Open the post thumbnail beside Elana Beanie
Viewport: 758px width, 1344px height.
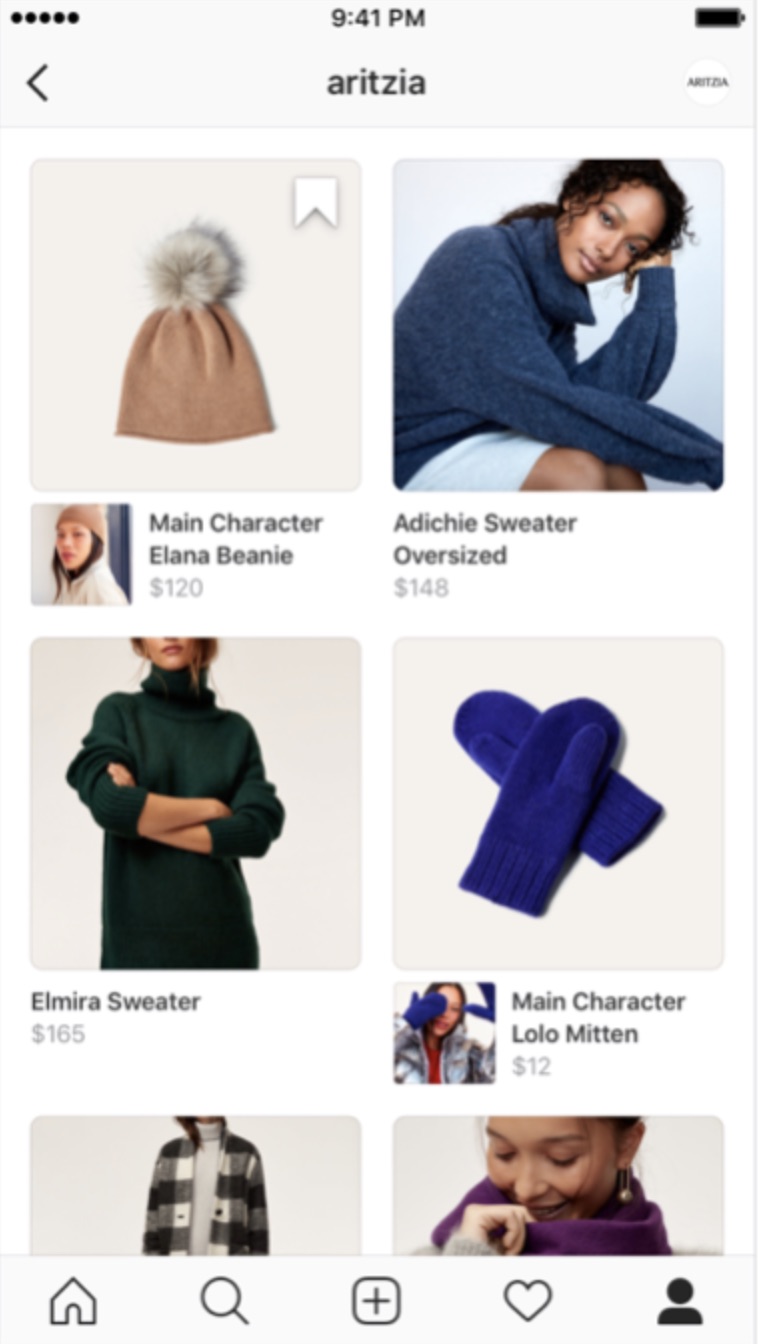(x=81, y=554)
